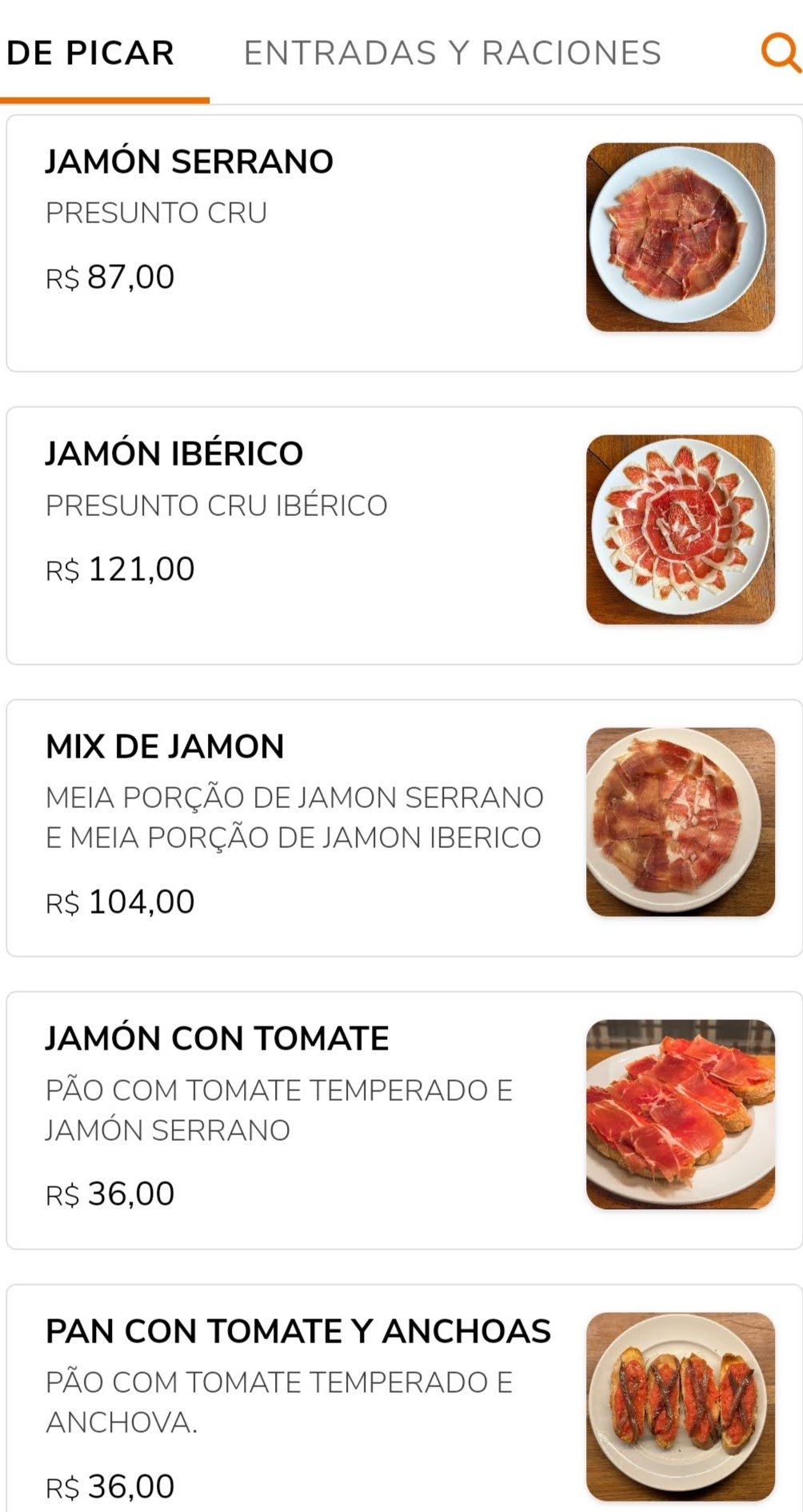The height and width of the screenshot is (1512, 803).
Task: Switch to the De Picar tab
Action: [x=90, y=54]
